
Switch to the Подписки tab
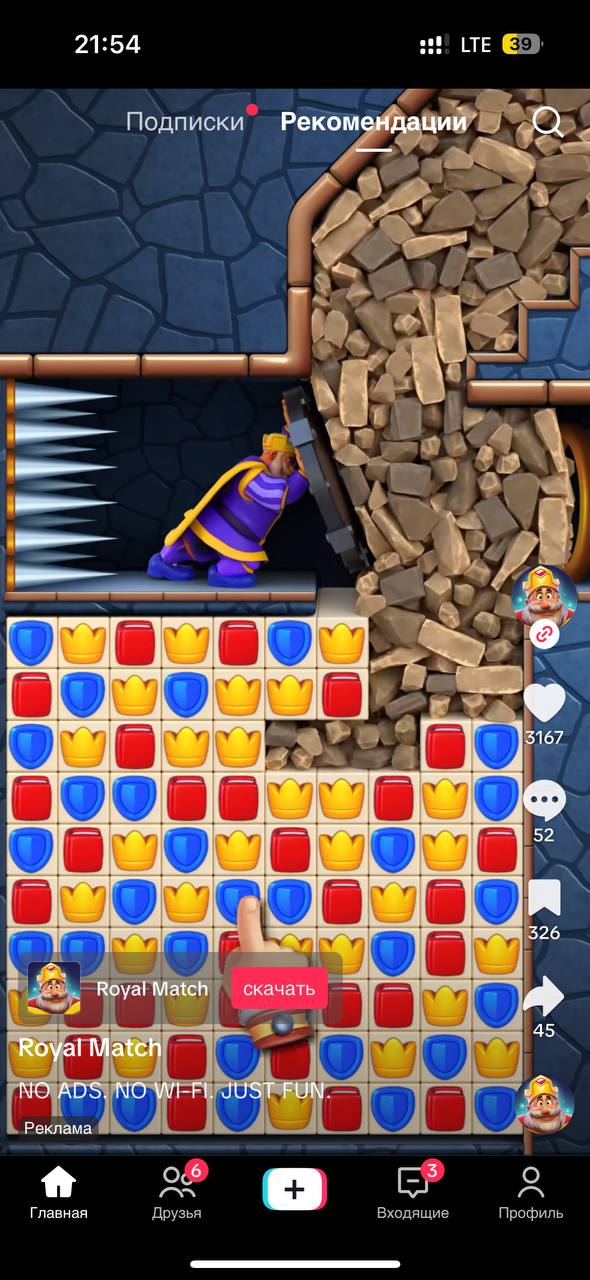click(x=185, y=122)
